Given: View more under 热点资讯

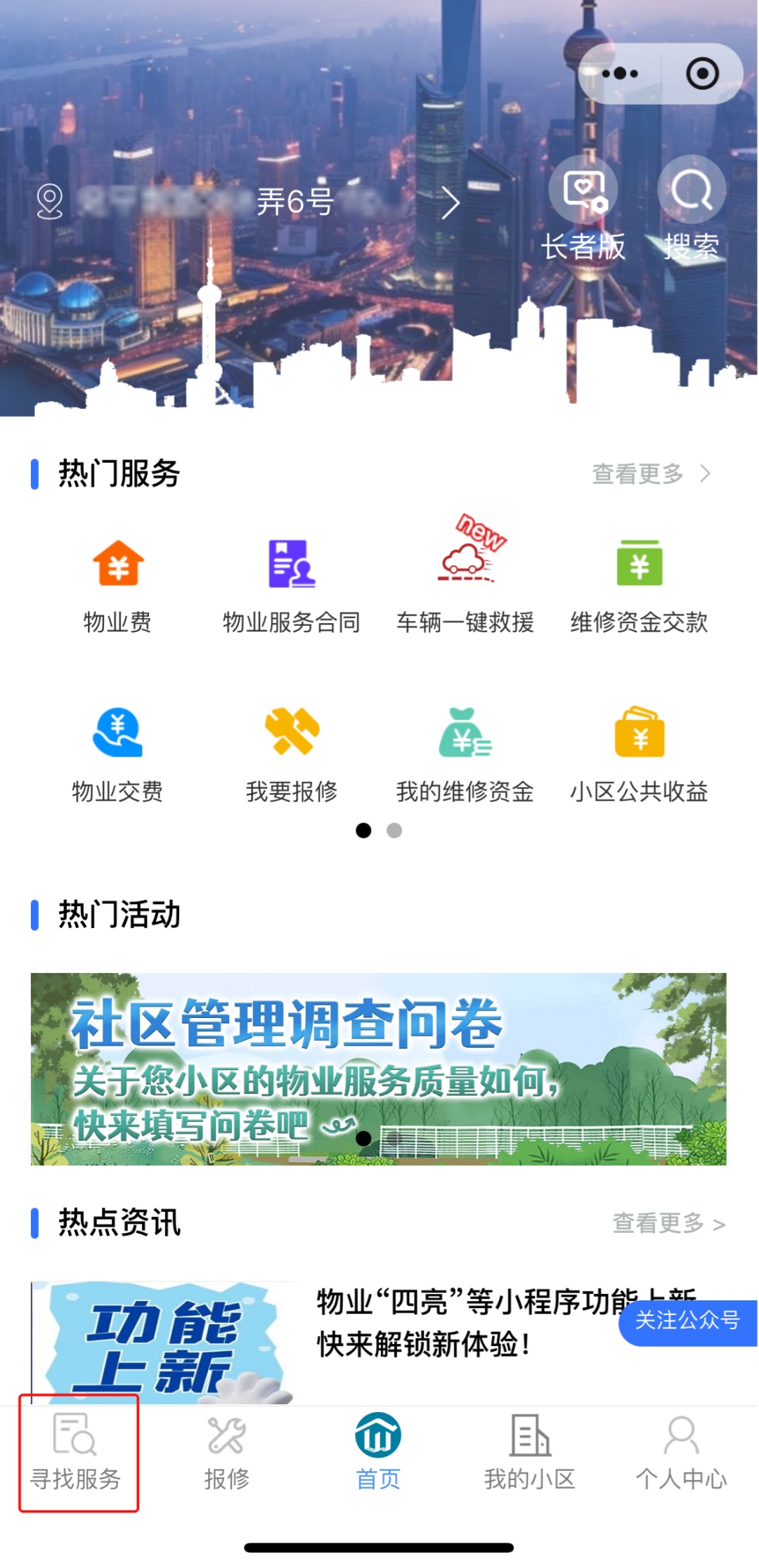Looking at the screenshot, I should tap(668, 1223).
